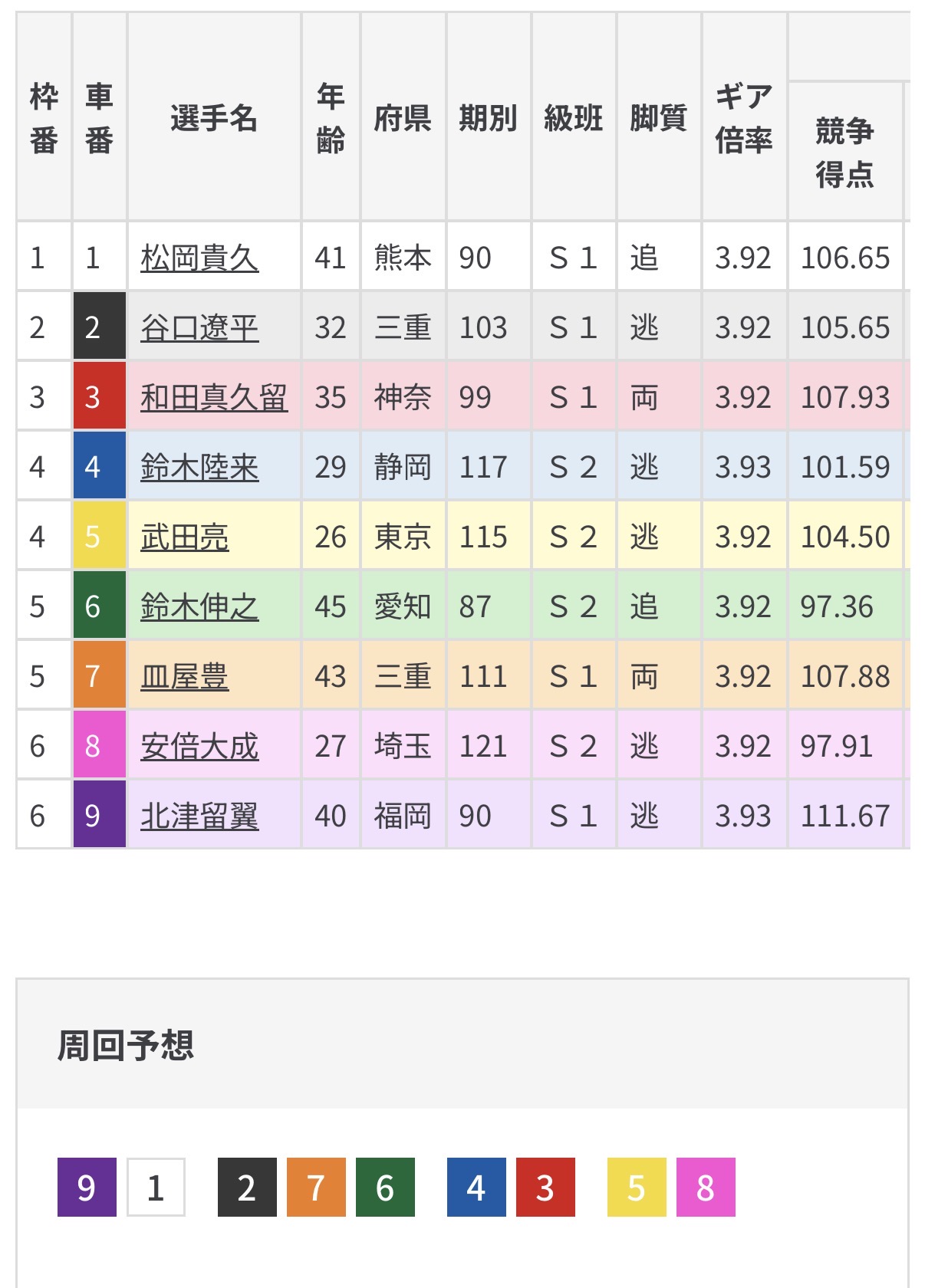
Task: Open 北津留翼's rider page
Action: click(x=199, y=816)
